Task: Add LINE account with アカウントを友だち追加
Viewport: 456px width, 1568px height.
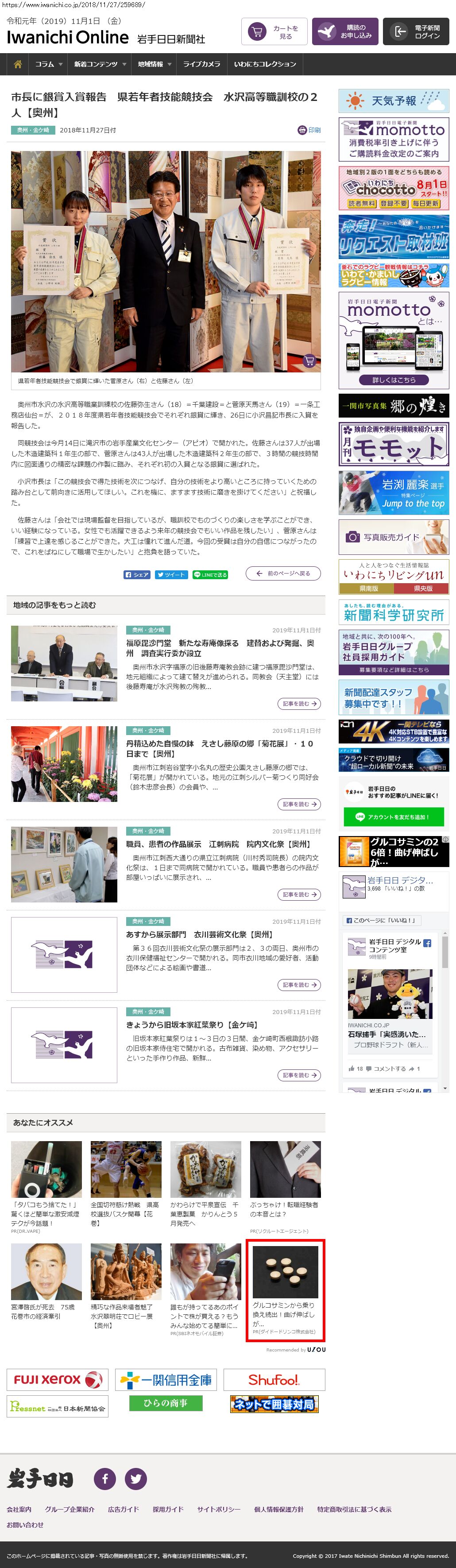Action: [393, 816]
